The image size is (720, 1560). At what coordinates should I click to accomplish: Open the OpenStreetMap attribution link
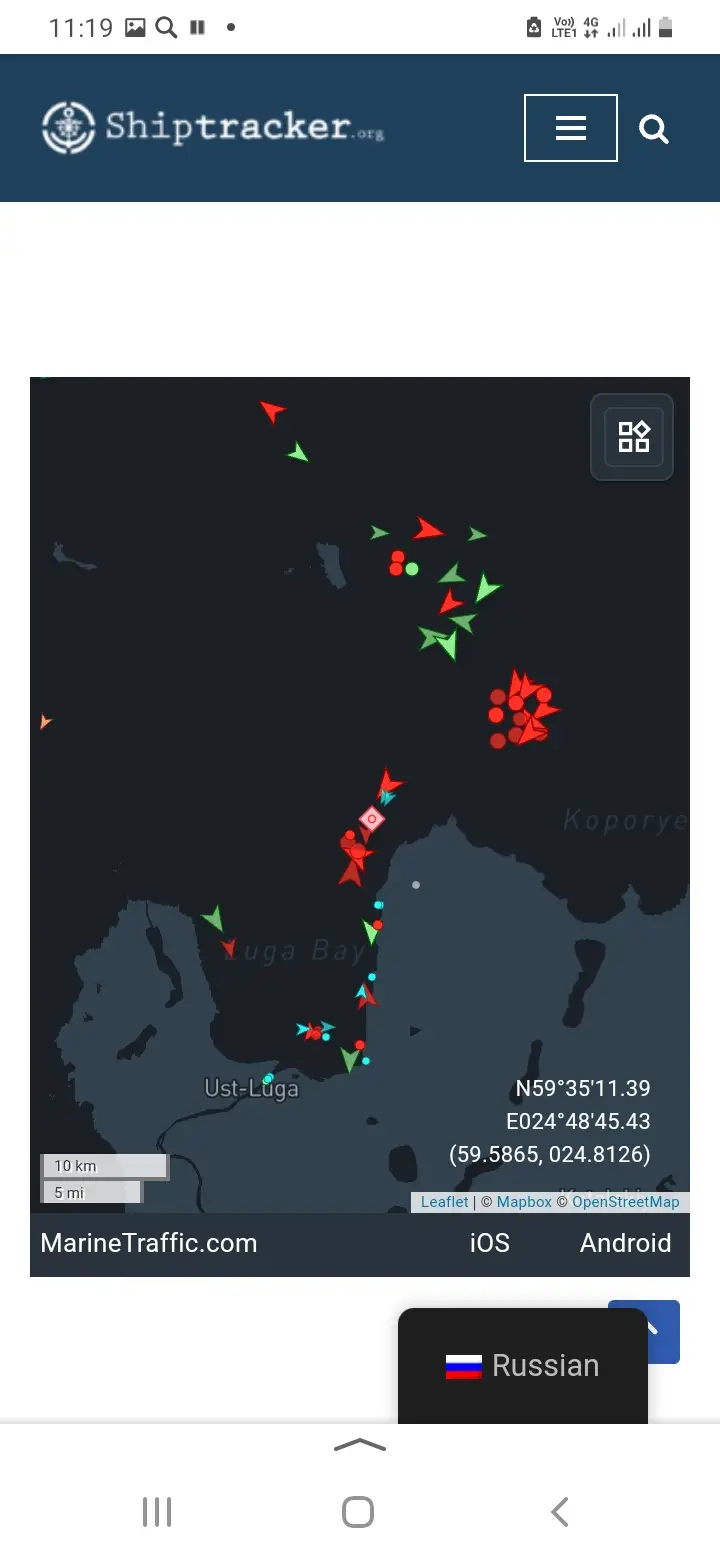[x=625, y=1202]
